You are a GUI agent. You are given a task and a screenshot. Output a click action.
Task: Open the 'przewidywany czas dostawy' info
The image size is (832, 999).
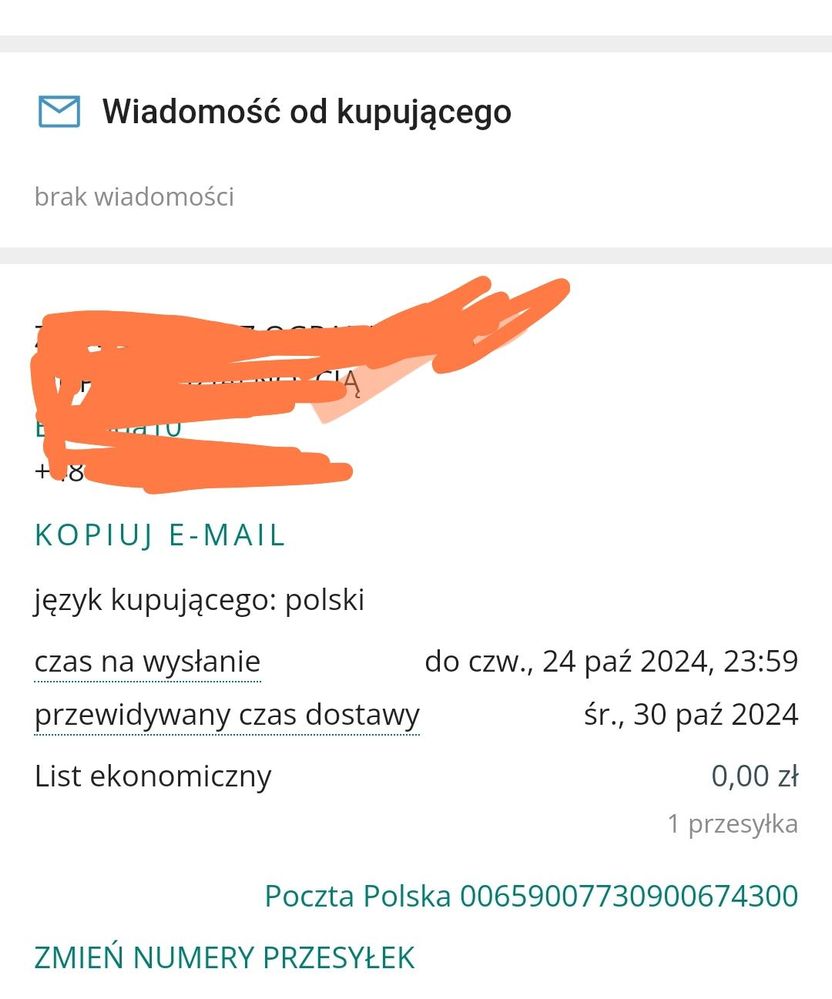(226, 716)
